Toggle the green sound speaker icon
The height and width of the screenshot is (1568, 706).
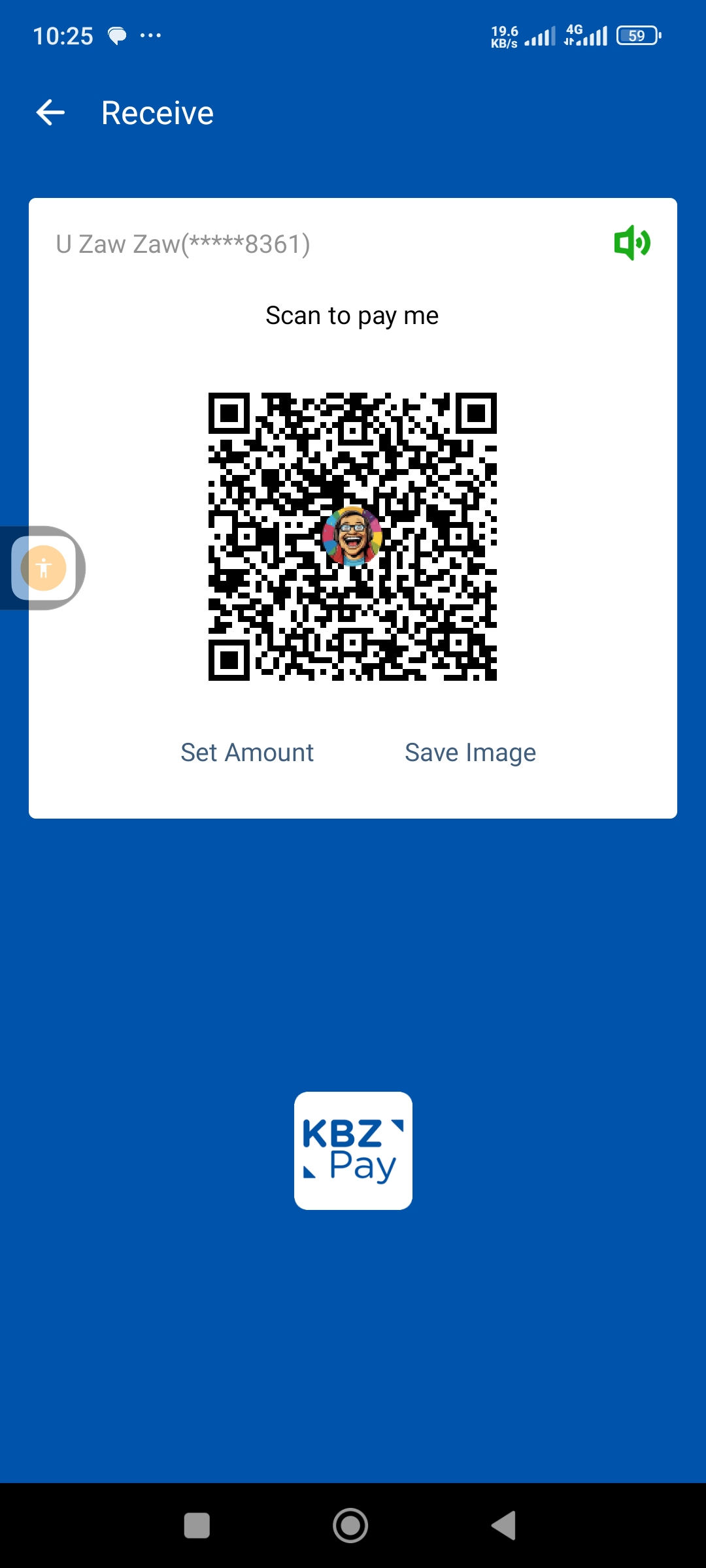(x=631, y=243)
